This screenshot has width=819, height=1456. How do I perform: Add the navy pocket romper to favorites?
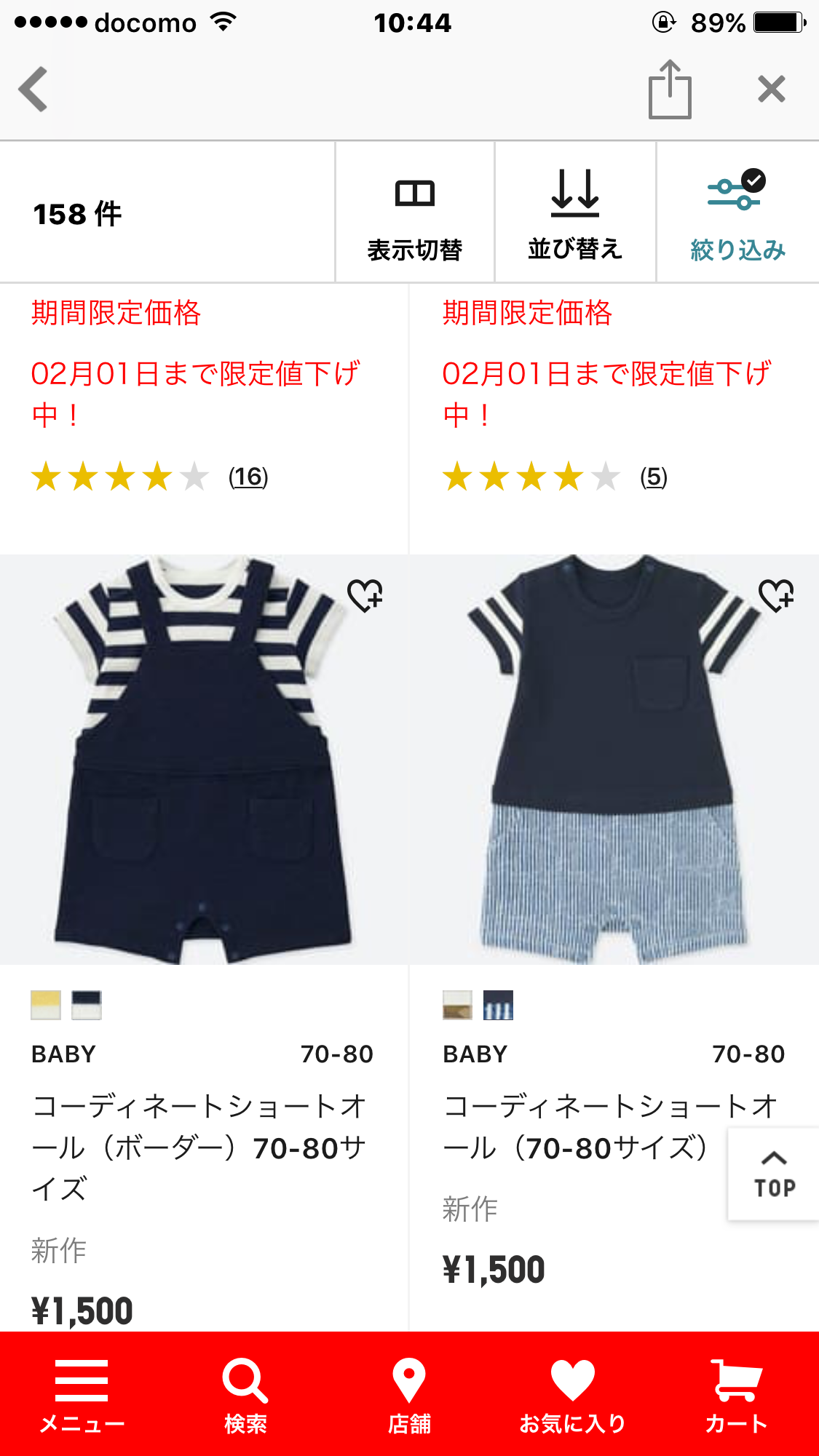point(776,595)
